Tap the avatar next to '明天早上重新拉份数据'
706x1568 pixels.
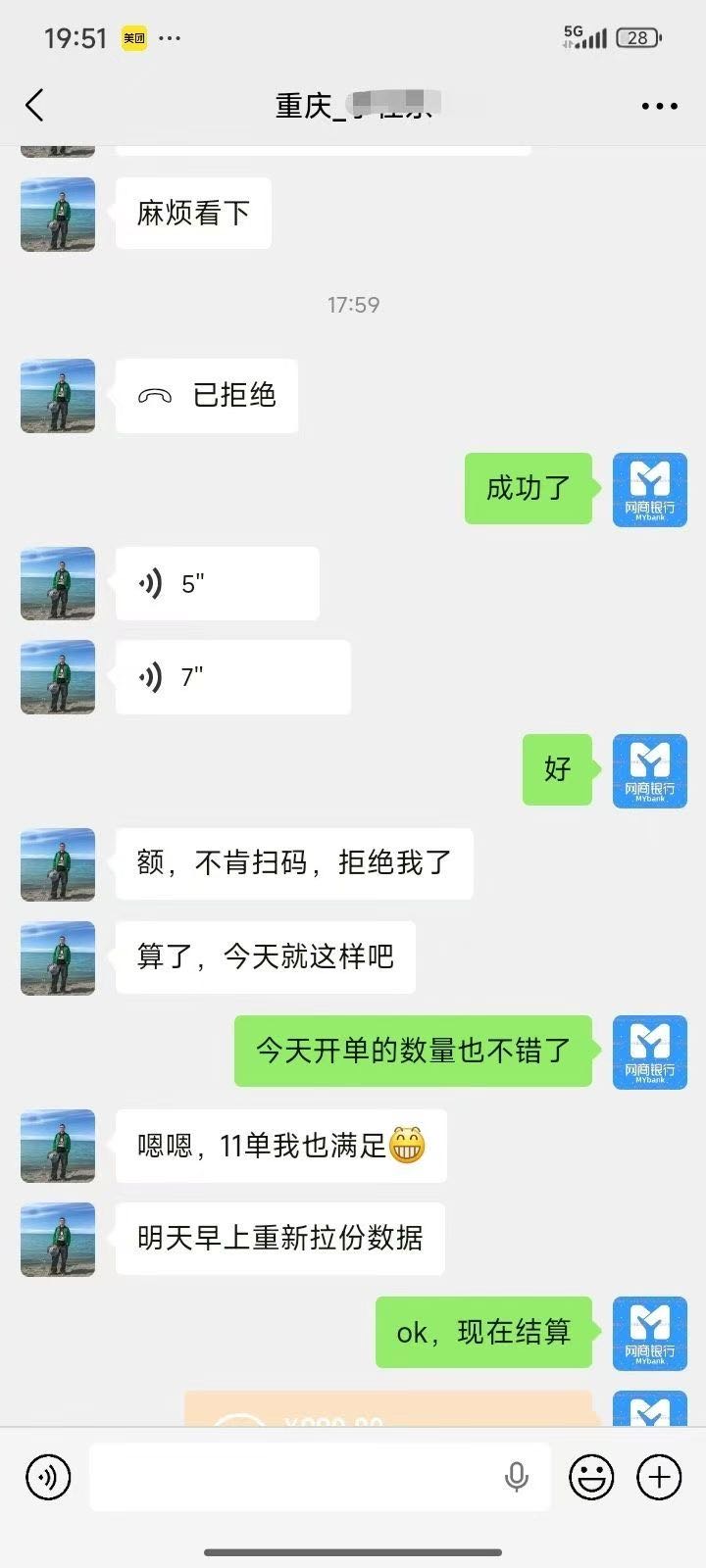click(x=57, y=1240)
